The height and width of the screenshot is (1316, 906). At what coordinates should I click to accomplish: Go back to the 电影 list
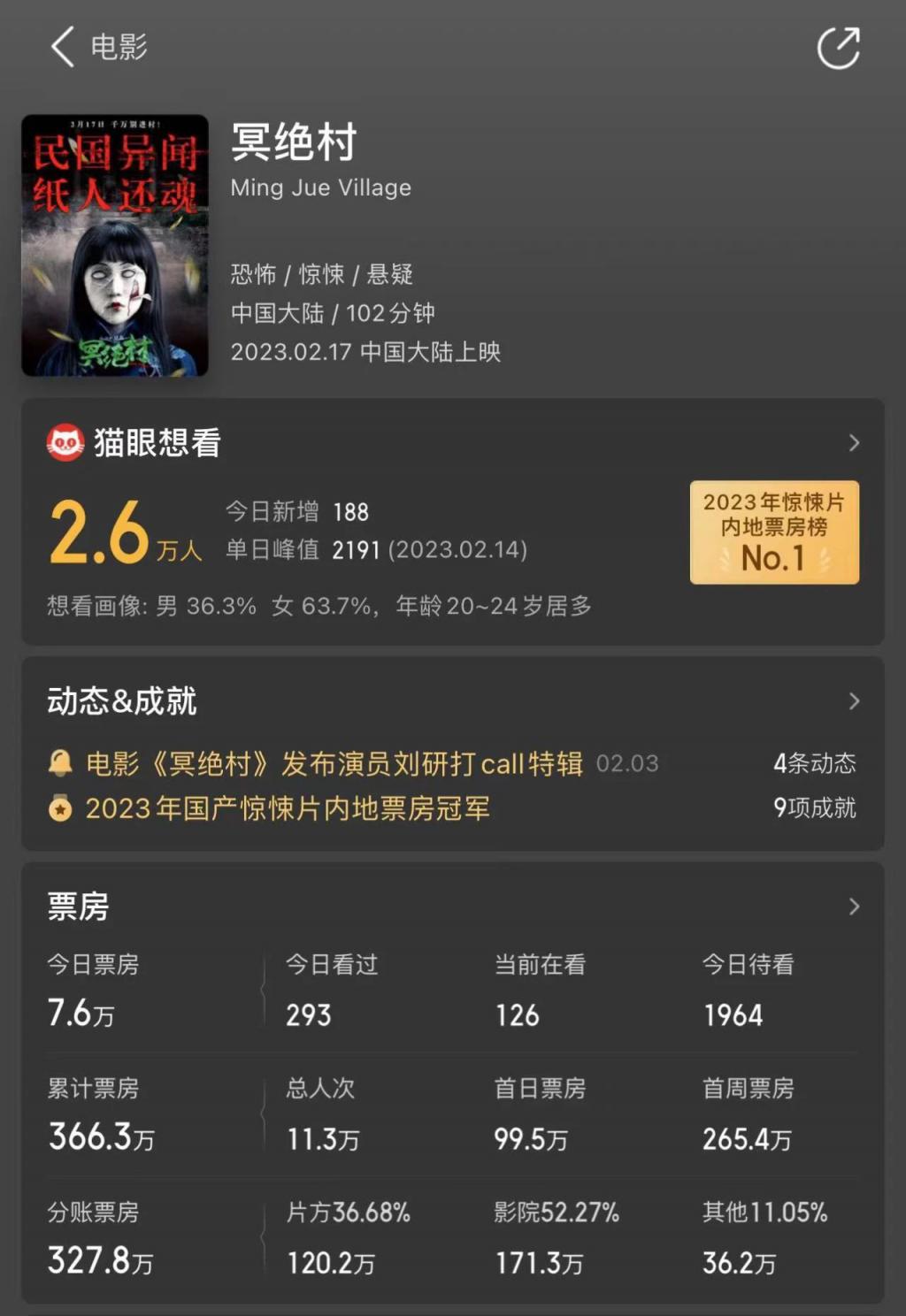64,47
